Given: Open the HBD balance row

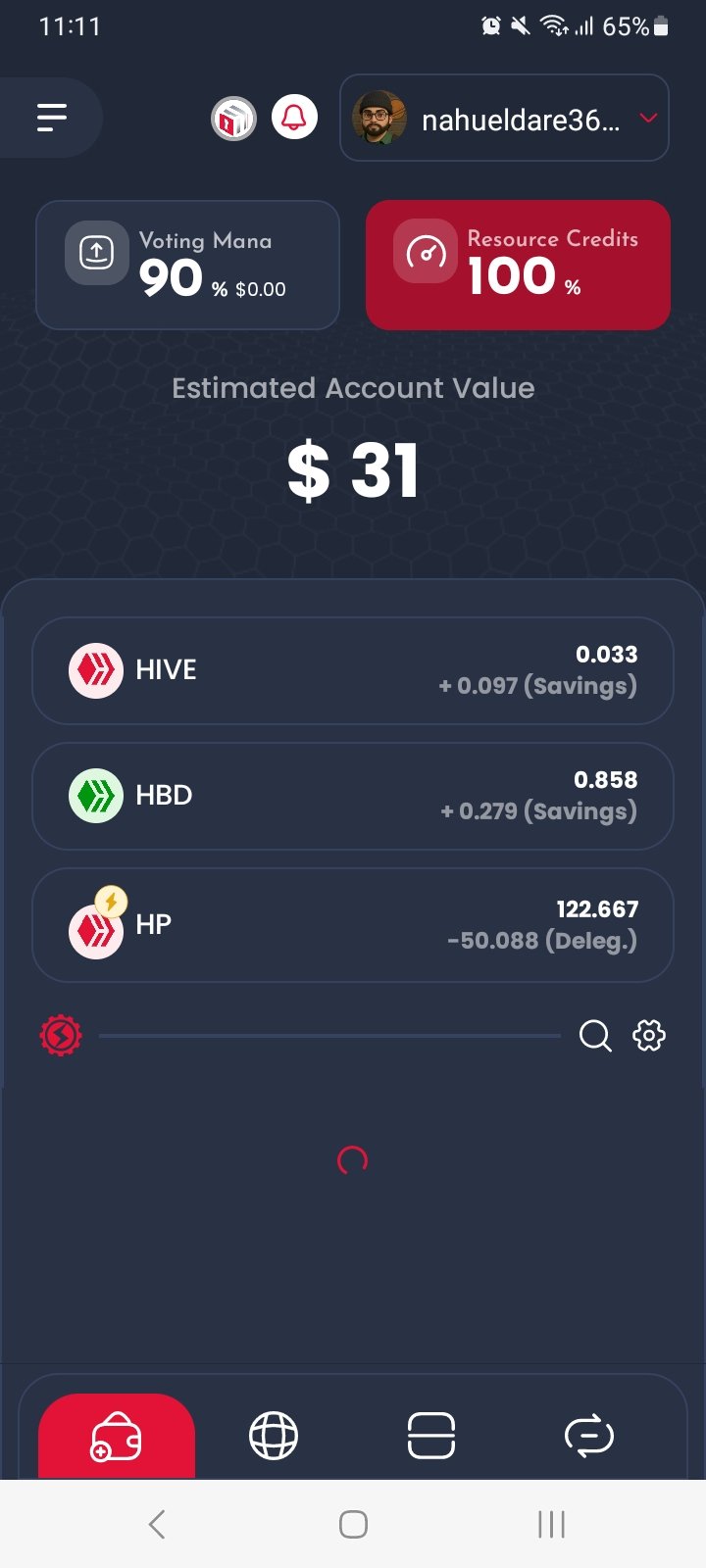Looking at the screenshot, I should pos(353,796).
